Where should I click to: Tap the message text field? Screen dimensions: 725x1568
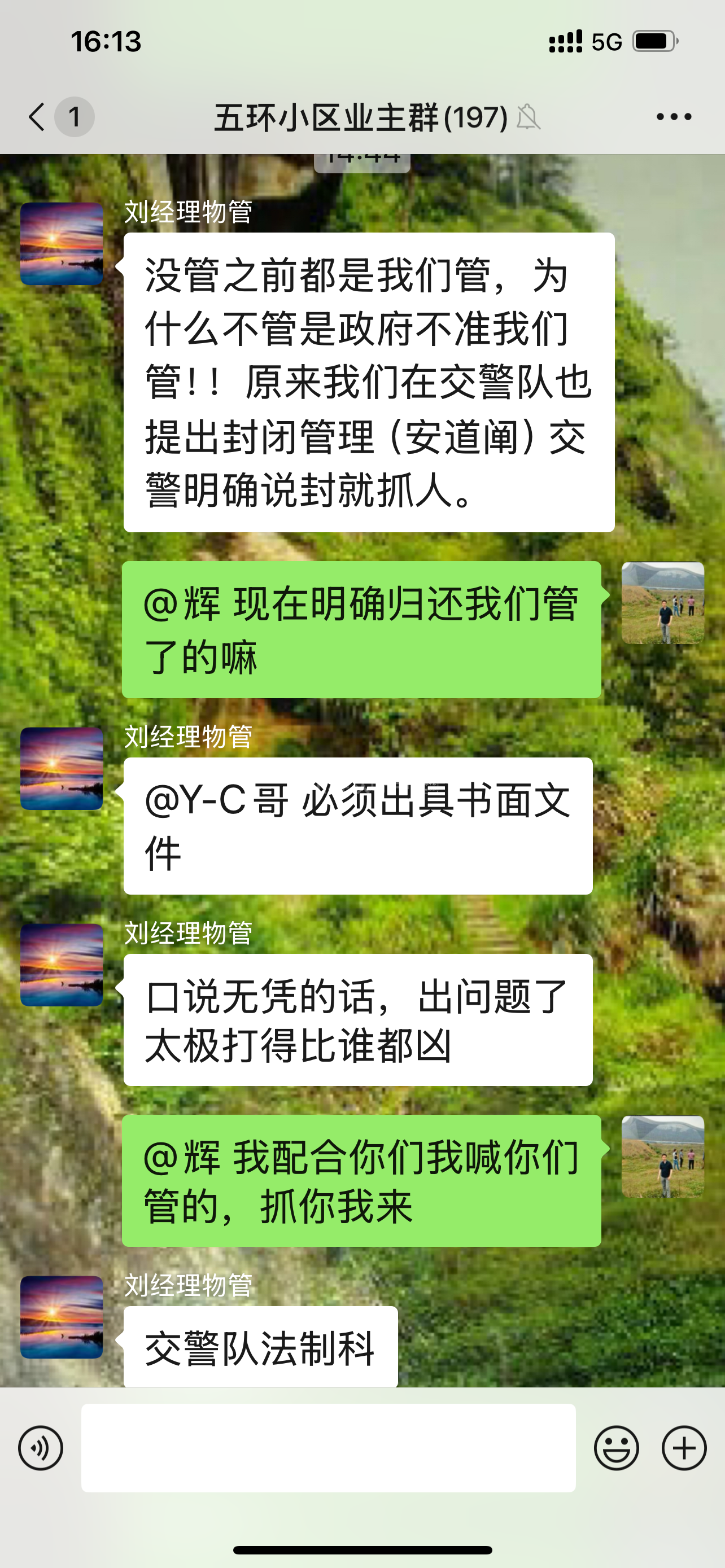[x=328, y=1448]
